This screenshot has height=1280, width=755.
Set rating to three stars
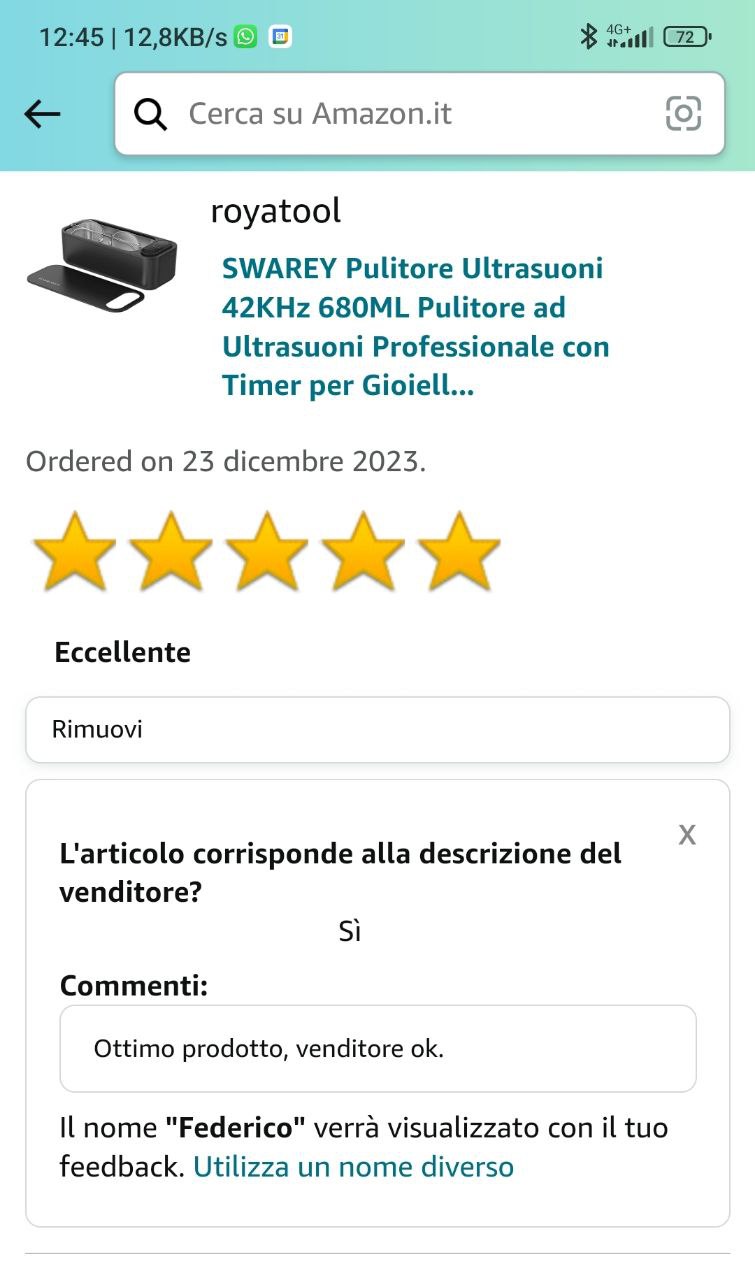click(x=266, y=551)
